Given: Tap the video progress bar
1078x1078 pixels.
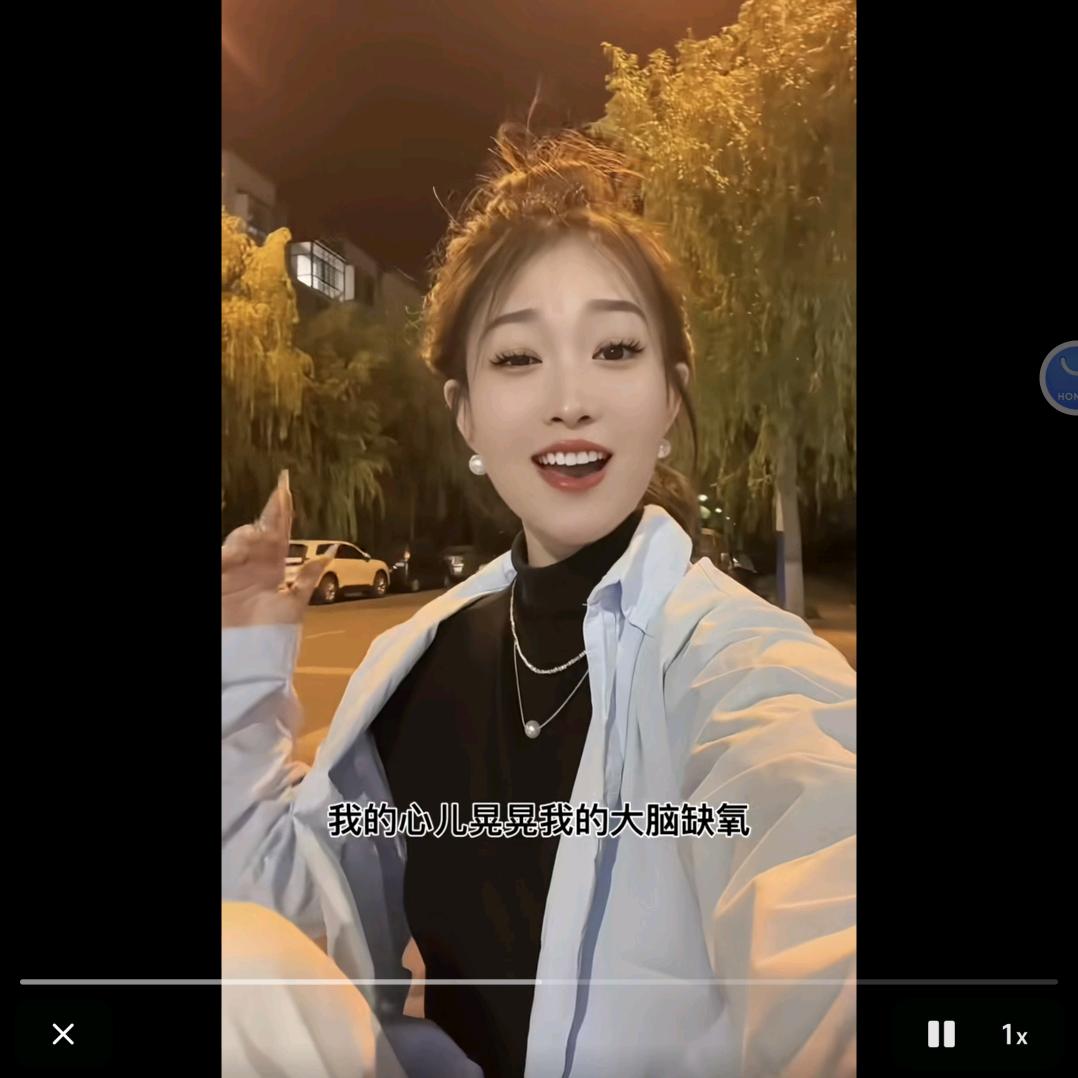Looking at the screenshot, I should coord(538,982).
